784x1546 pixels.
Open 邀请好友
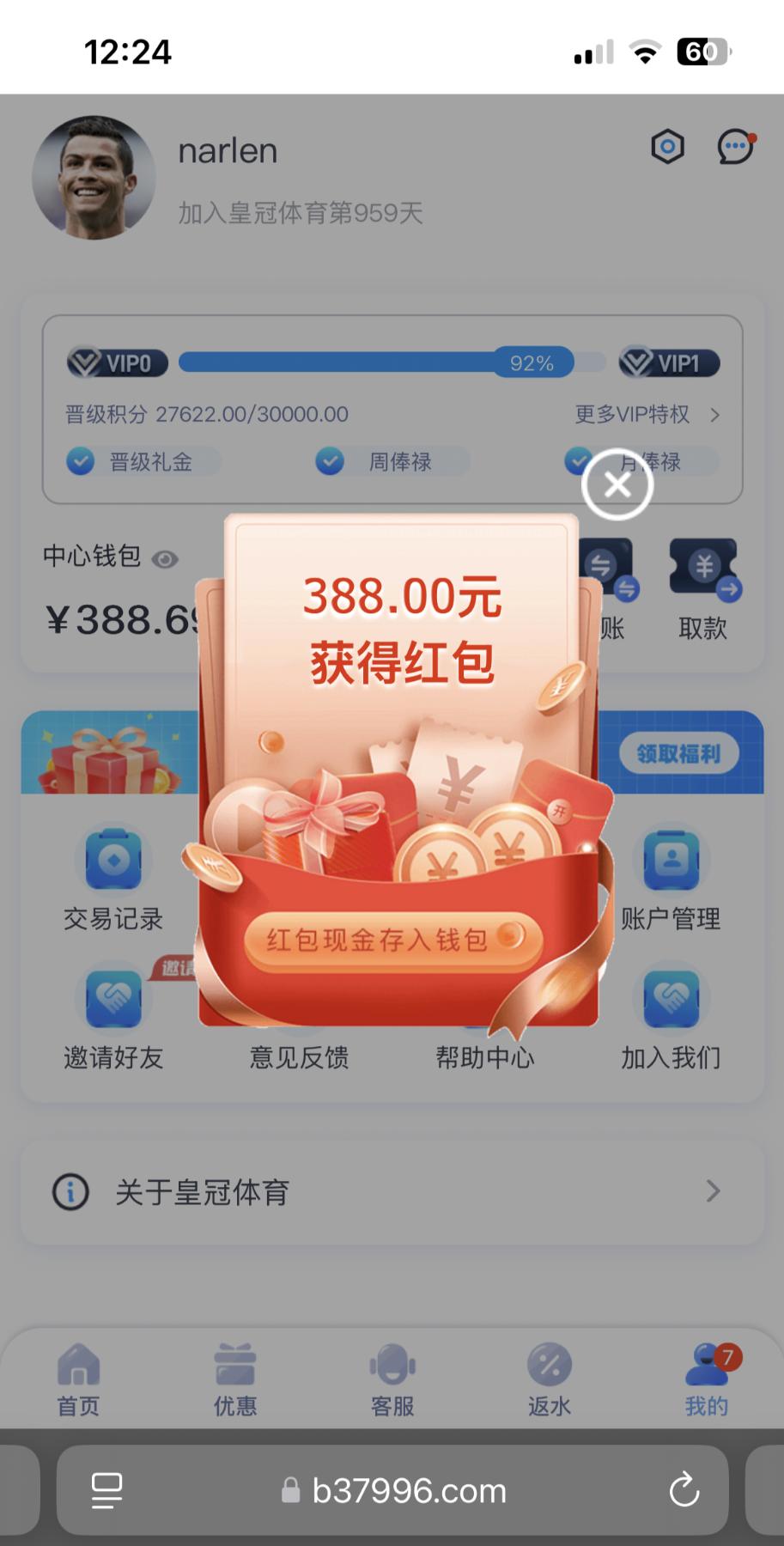(x=113, y=1020)
